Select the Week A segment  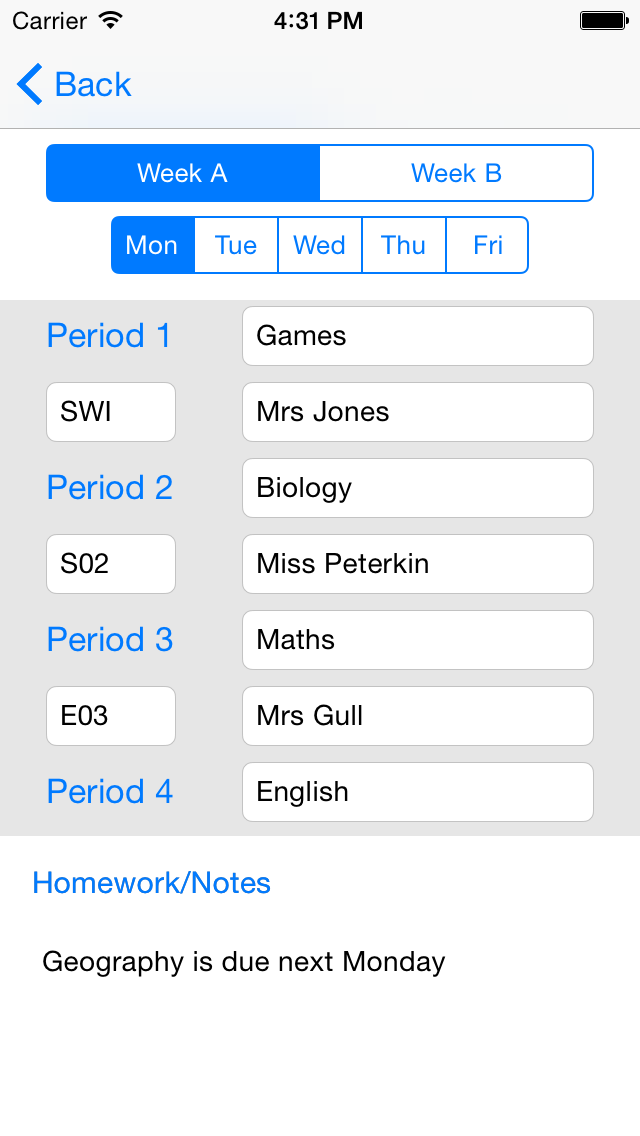[x=183, y=173]
